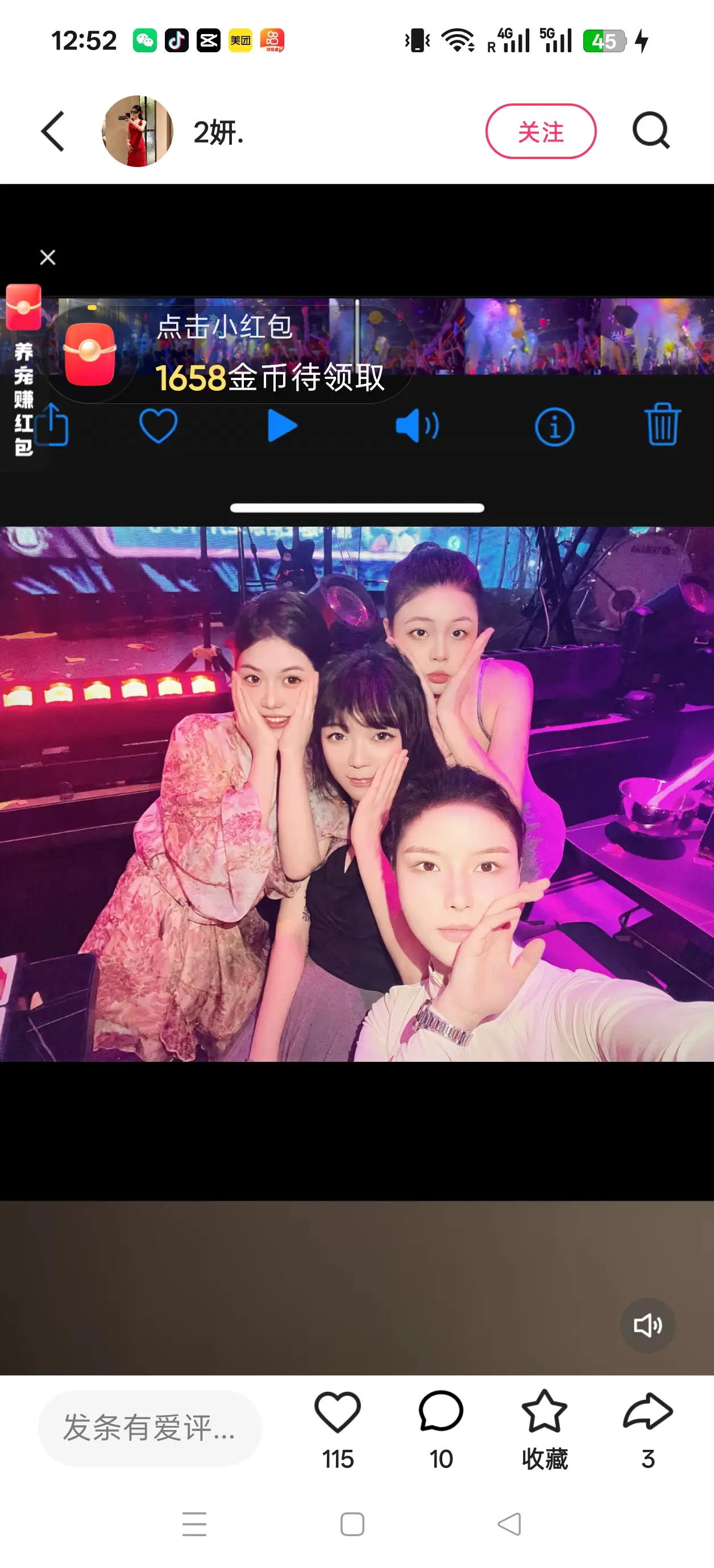Dismiss the red packet overlay with the X
Viewport: 714px width, 1568px height.
[x=48, y=257]
